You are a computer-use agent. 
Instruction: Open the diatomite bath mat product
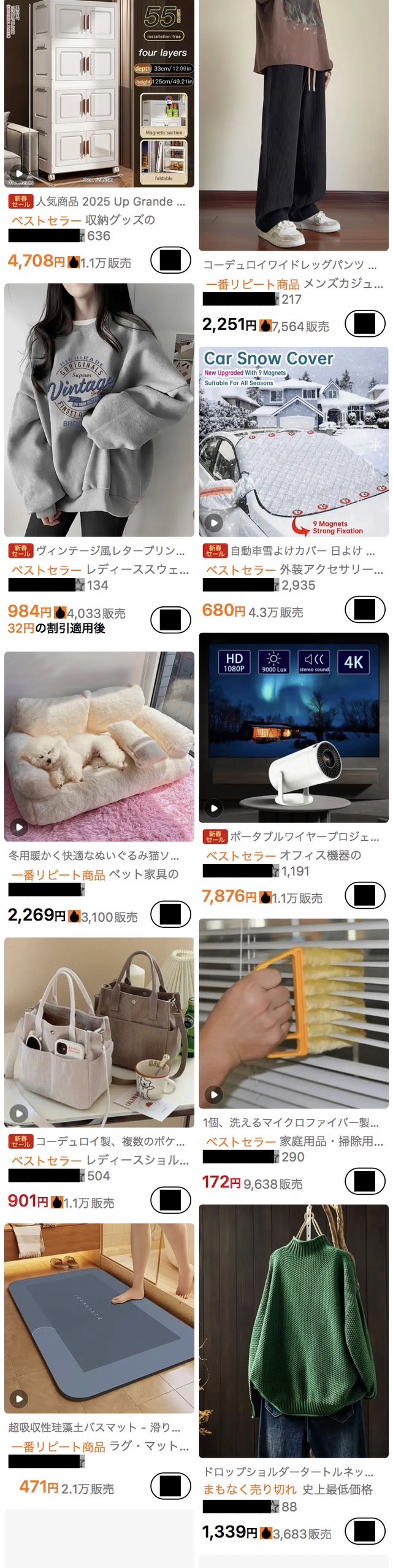[x=99, y=1318]
